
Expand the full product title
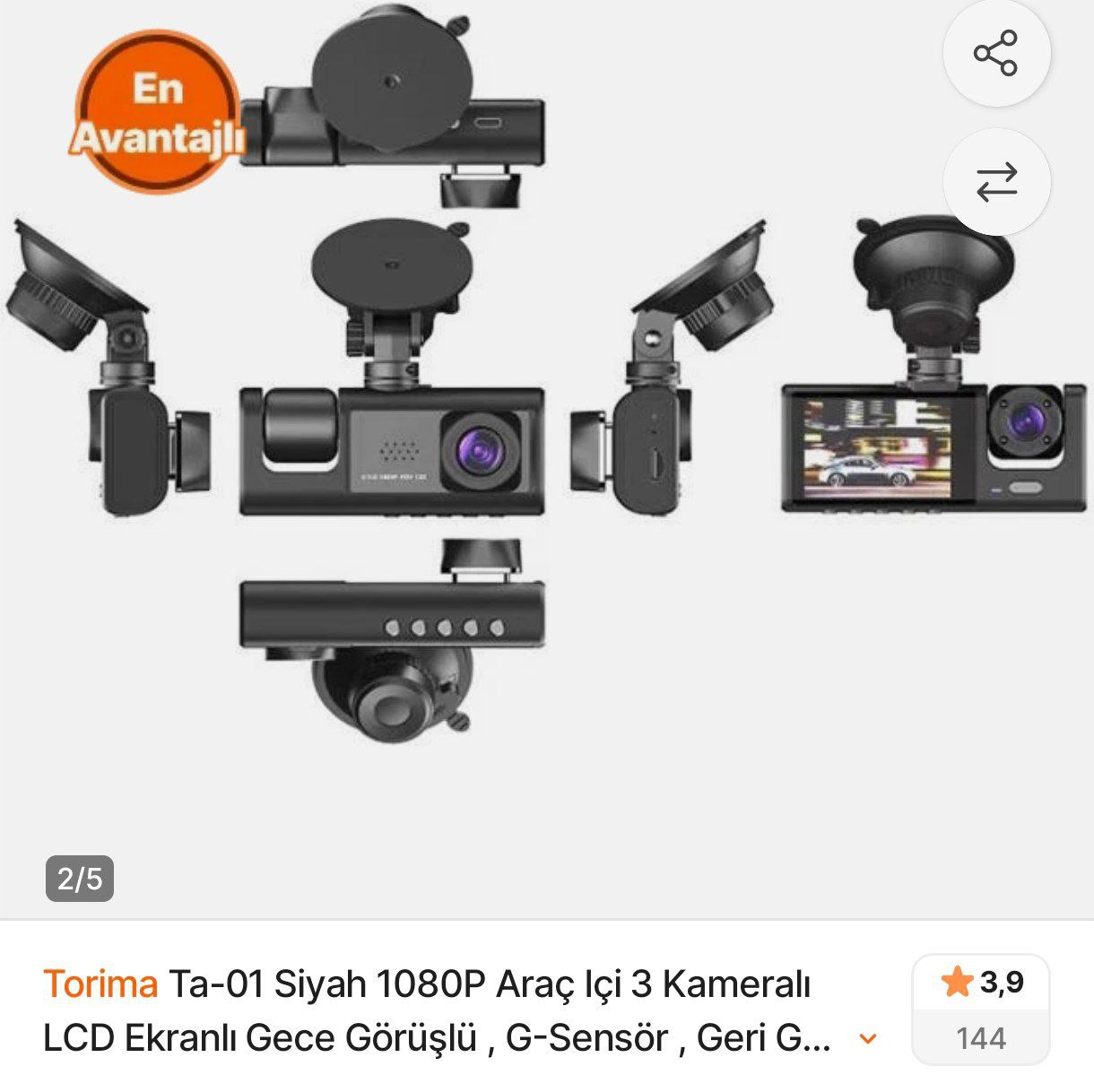(867, 1039)
